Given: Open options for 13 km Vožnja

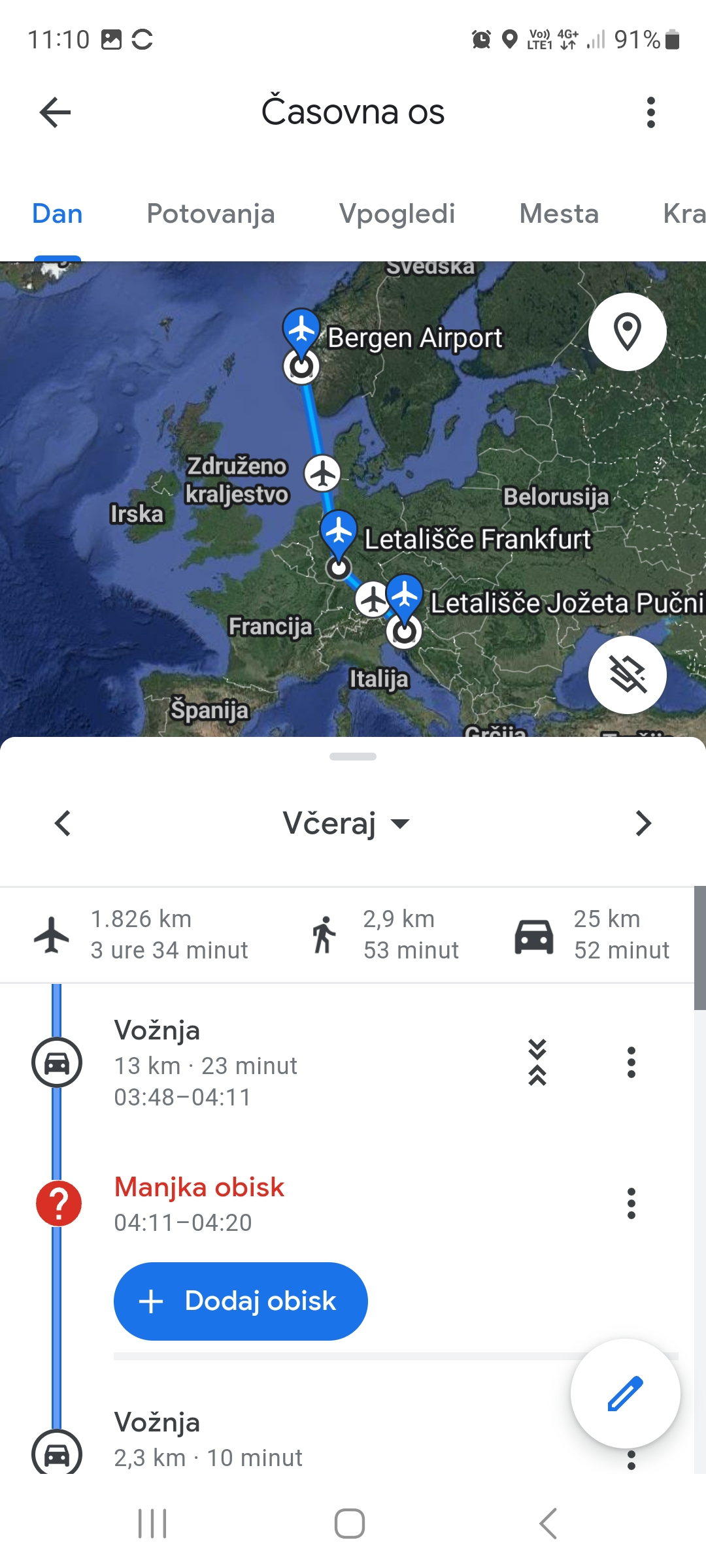Looking at the screenshot, I should click(x=631, y=1062).
